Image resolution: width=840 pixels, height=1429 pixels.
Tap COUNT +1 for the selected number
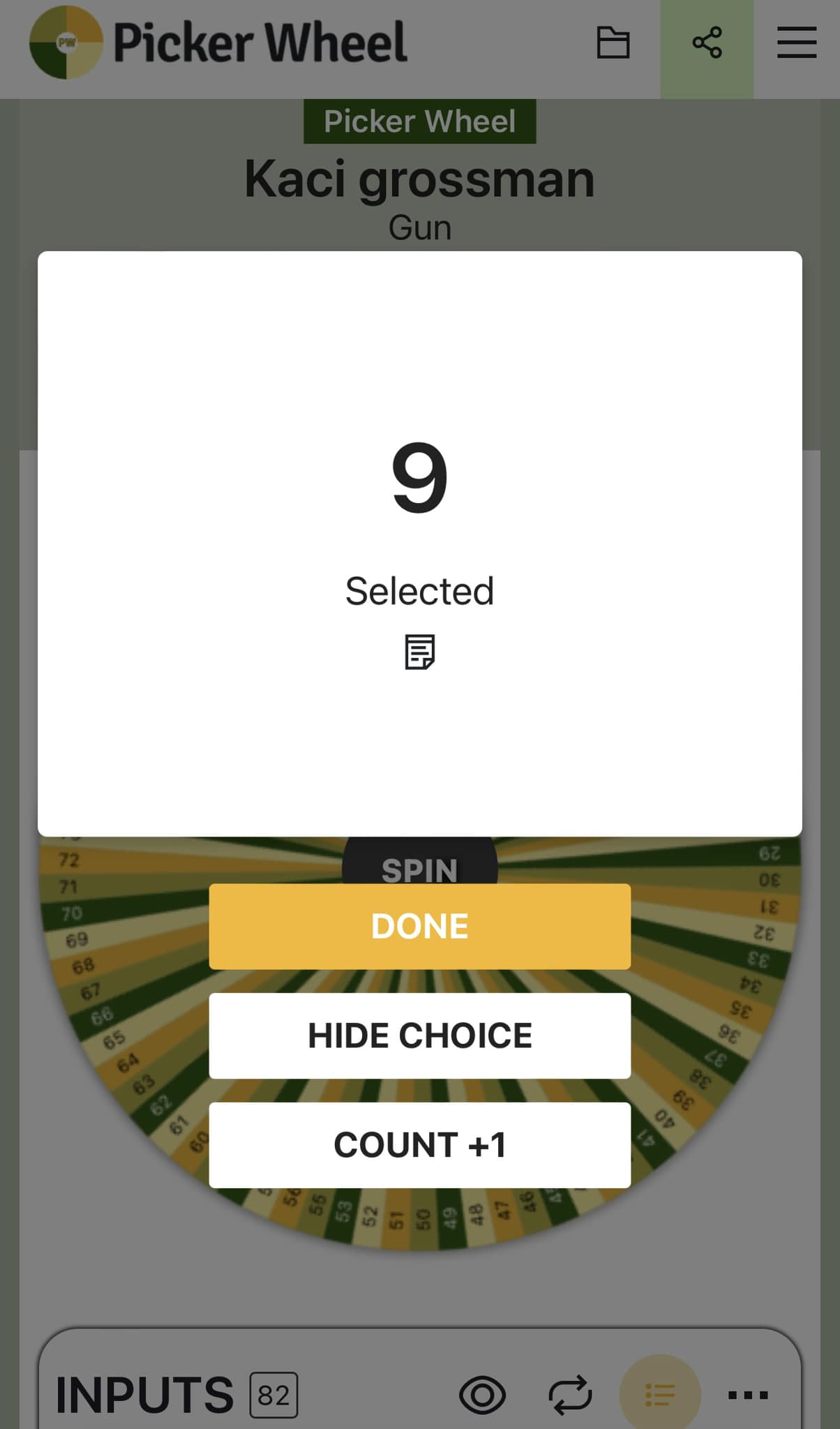[419, 1145]
